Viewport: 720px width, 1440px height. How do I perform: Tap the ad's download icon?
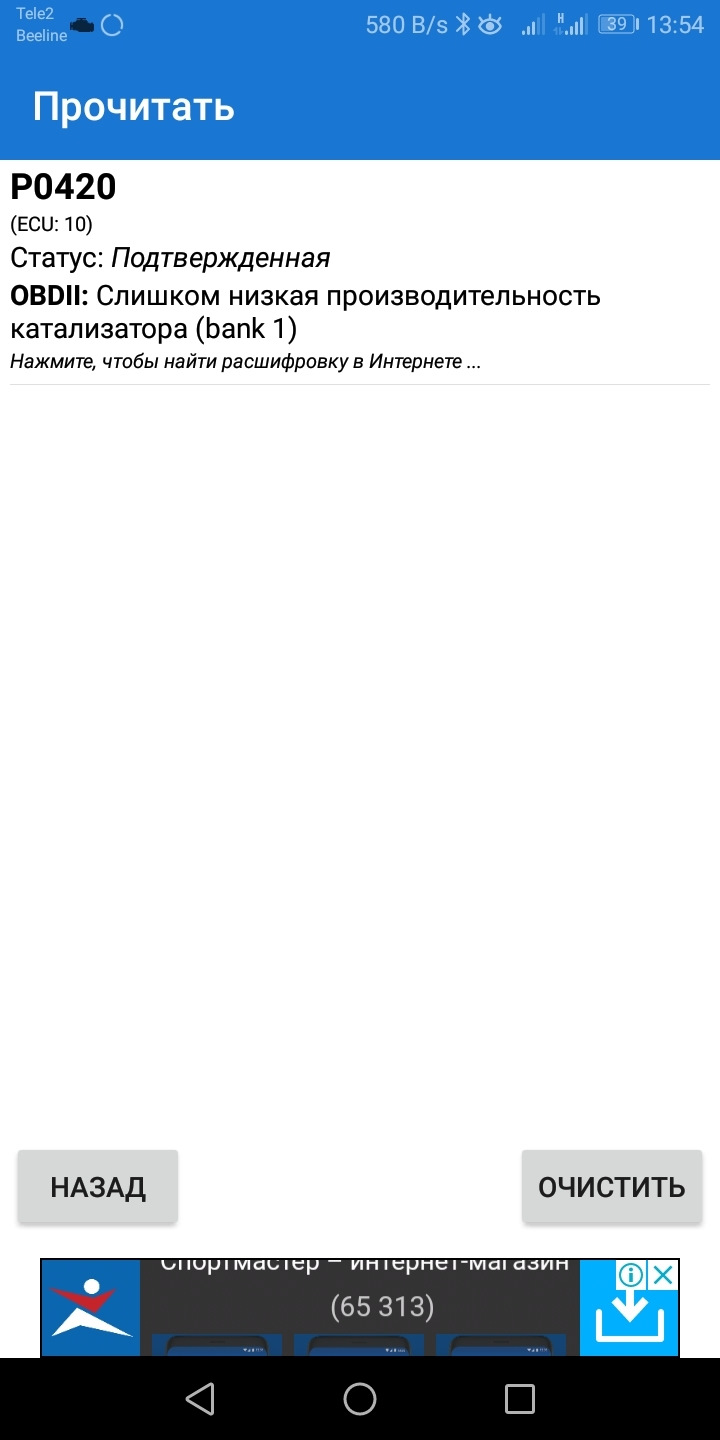[628, 1319]
